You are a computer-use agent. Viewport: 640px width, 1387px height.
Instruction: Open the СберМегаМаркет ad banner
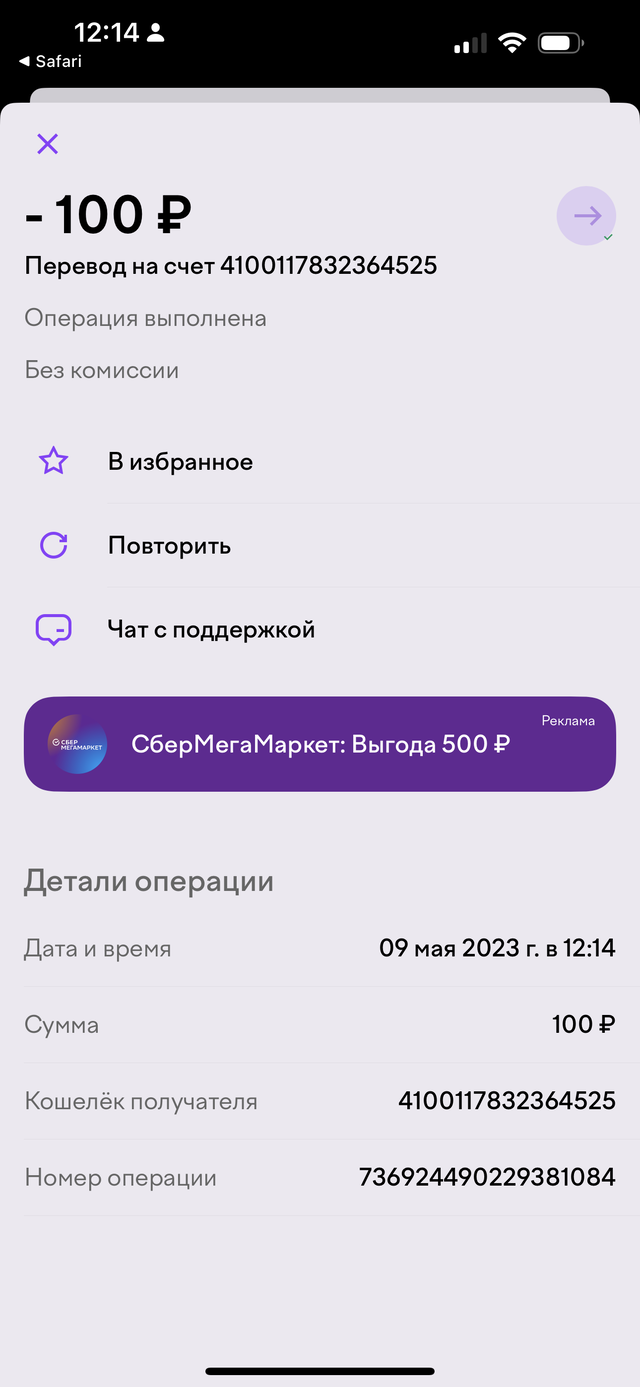point(320,745)
